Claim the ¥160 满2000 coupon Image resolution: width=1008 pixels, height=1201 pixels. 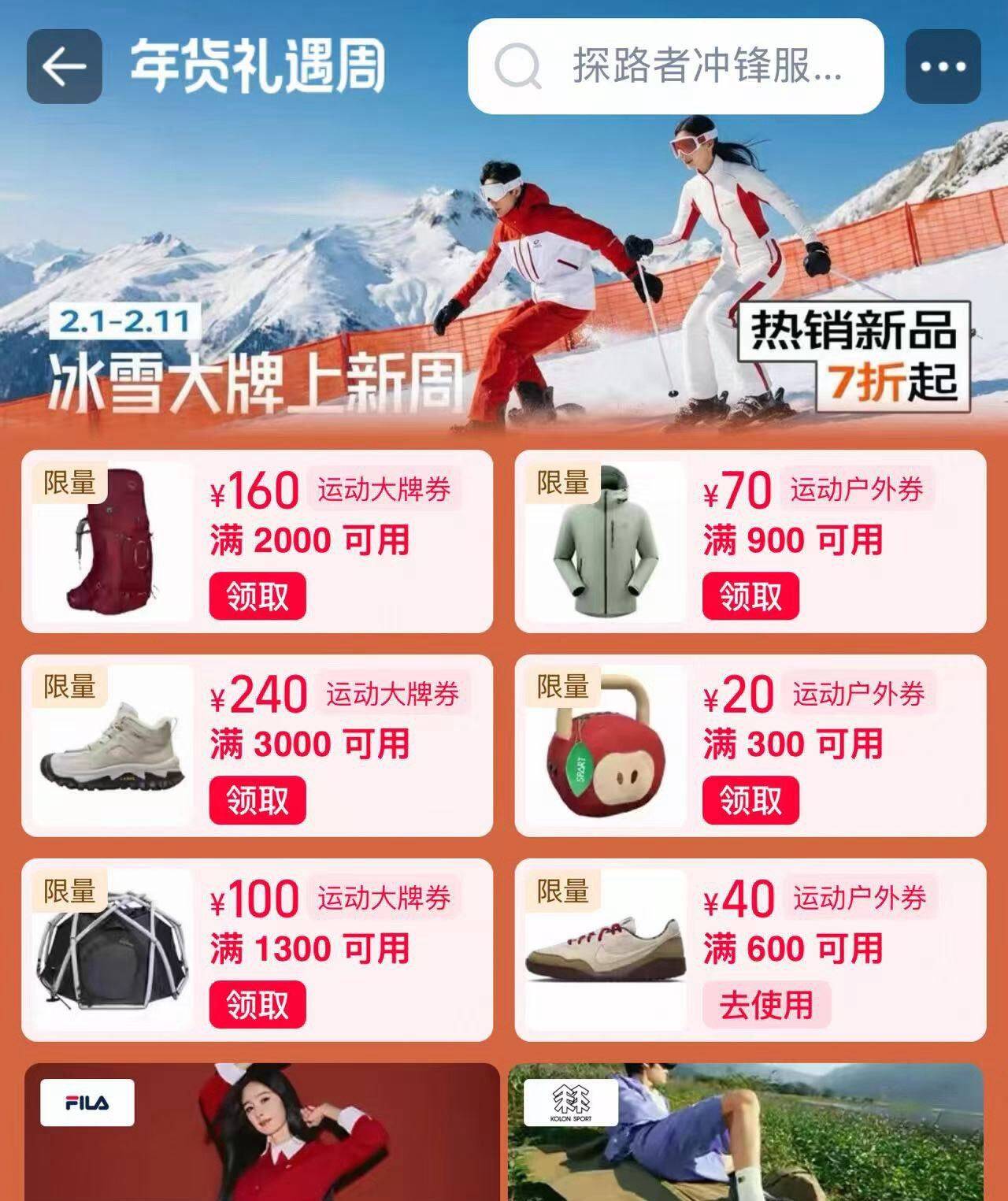257,596
